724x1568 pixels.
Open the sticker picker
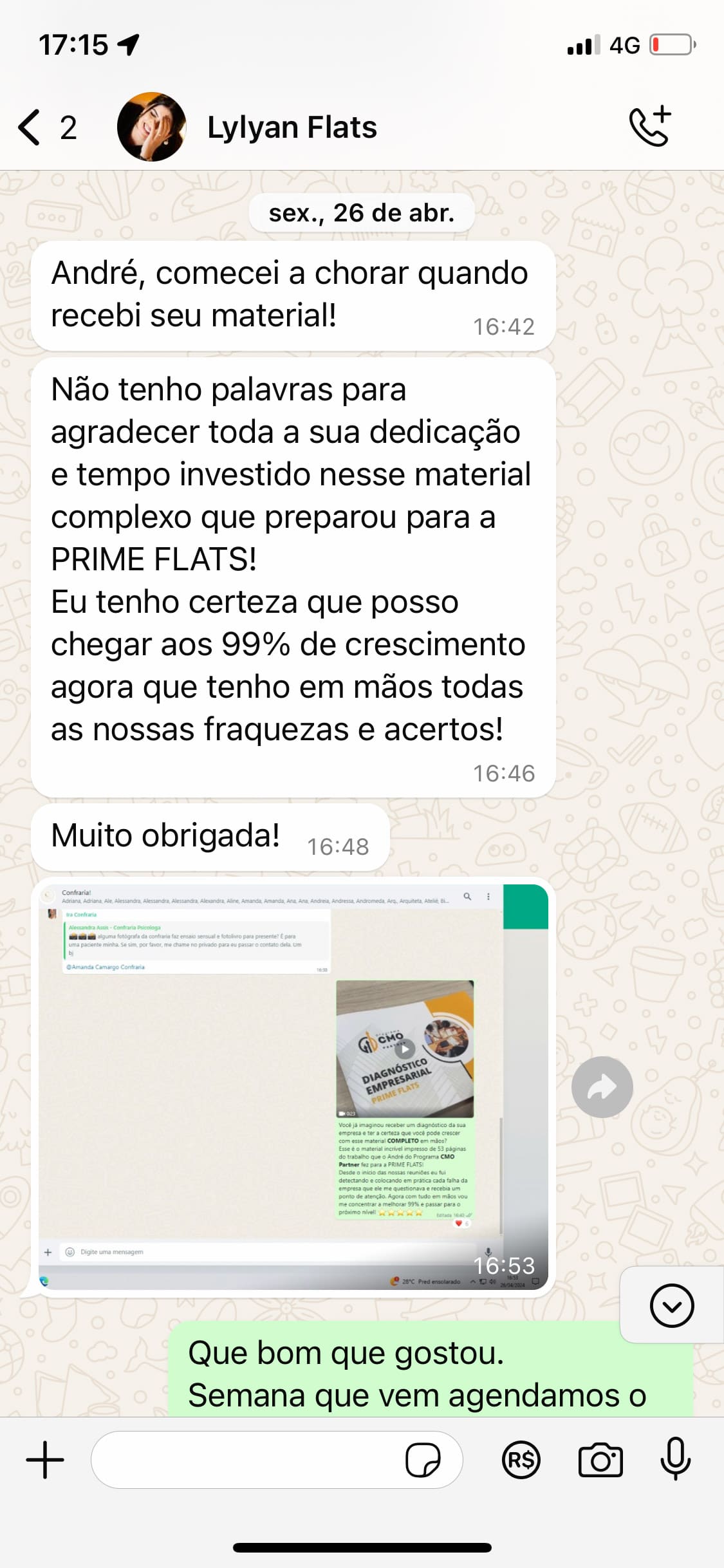[423, 1460]
